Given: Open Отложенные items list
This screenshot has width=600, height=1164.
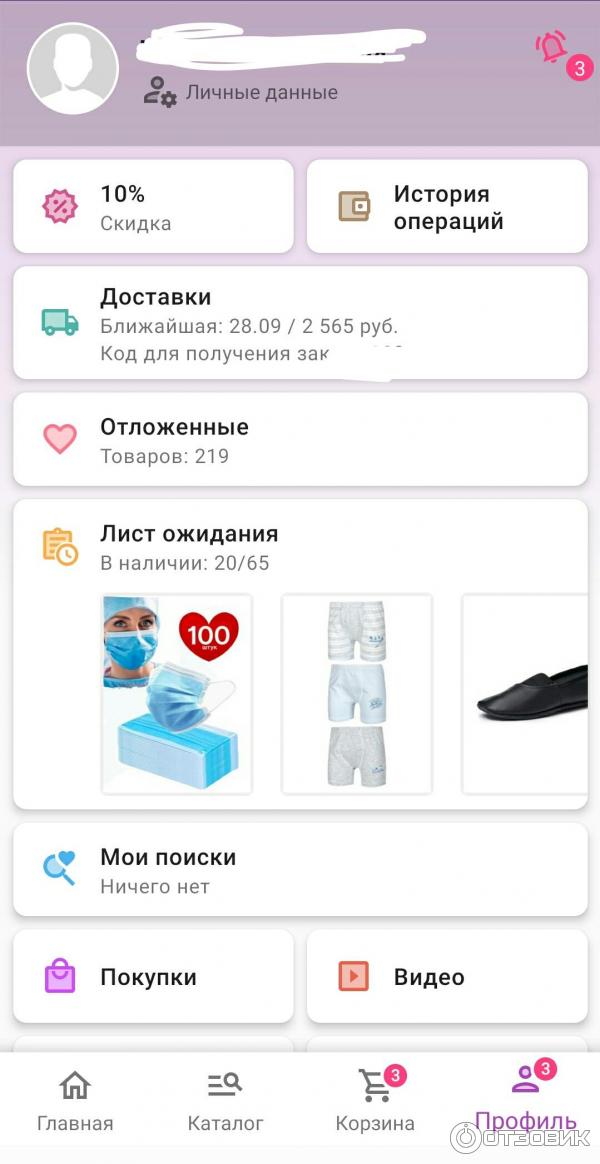Looking at the screenshot, I should (300, 439).
